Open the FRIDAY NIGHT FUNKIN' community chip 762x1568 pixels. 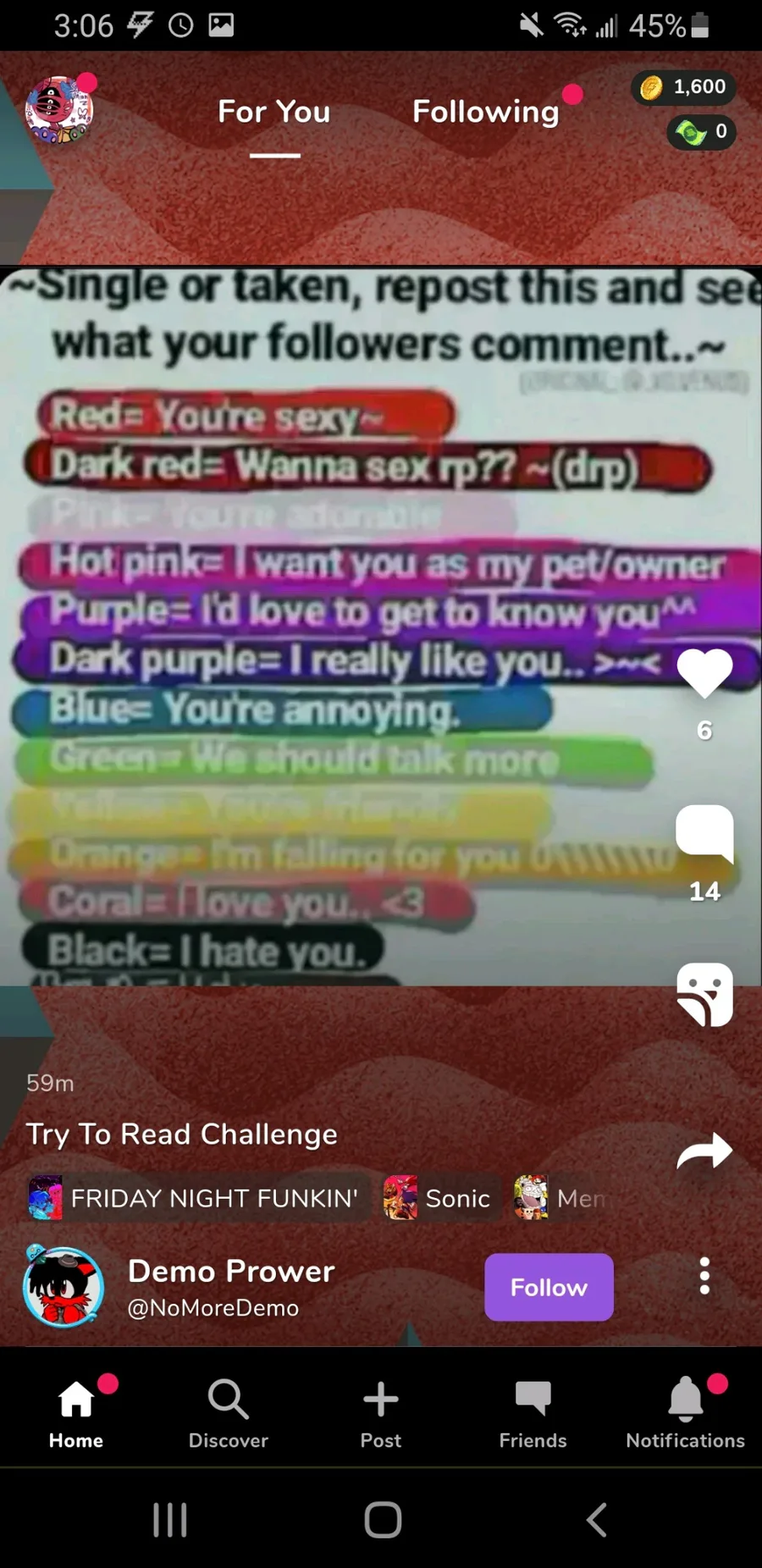click(197, 1198)
